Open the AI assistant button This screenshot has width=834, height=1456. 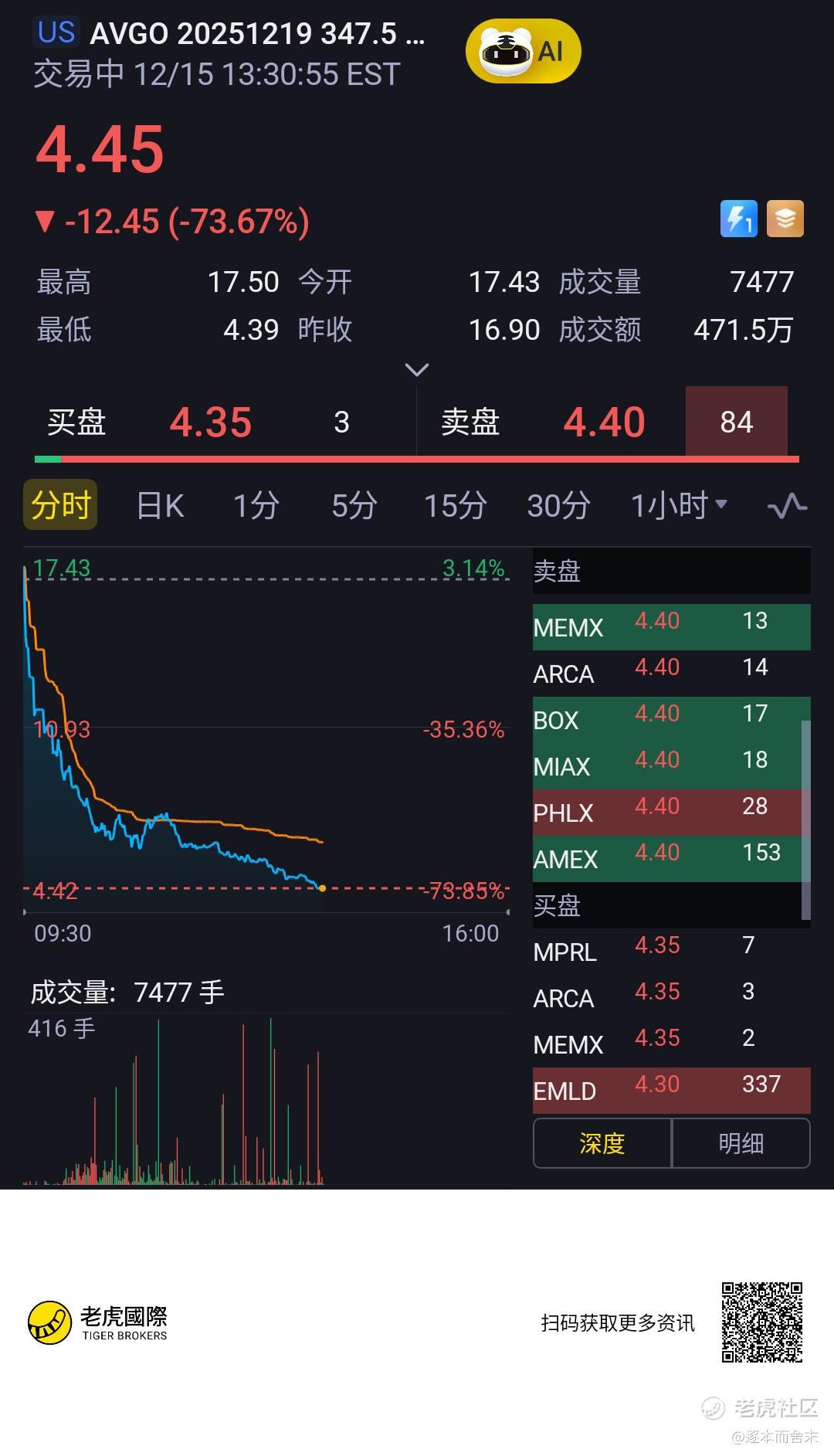coord(523,53)
